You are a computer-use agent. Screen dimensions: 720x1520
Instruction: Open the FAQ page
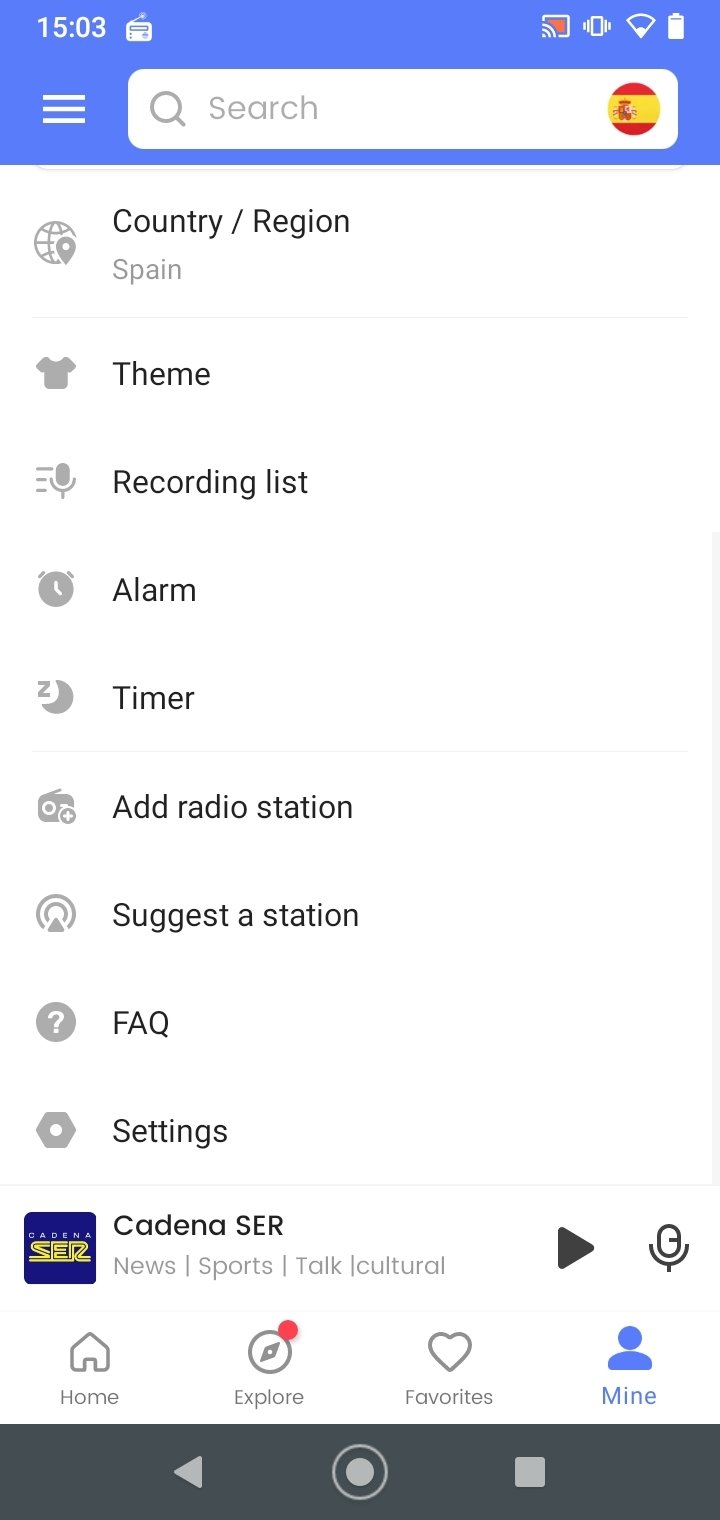[x=360, y=1023]
